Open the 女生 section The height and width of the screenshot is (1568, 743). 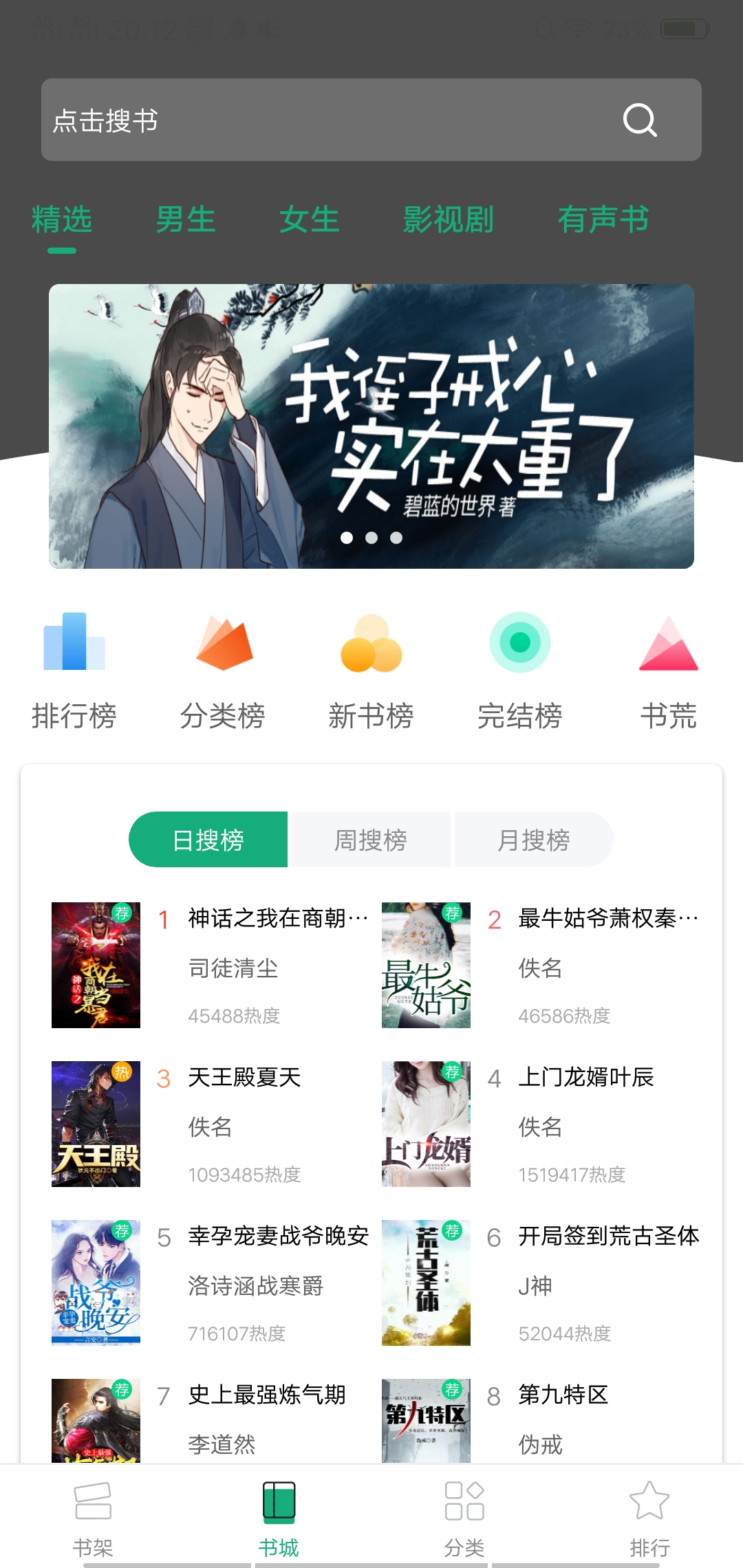pos(309,219)
